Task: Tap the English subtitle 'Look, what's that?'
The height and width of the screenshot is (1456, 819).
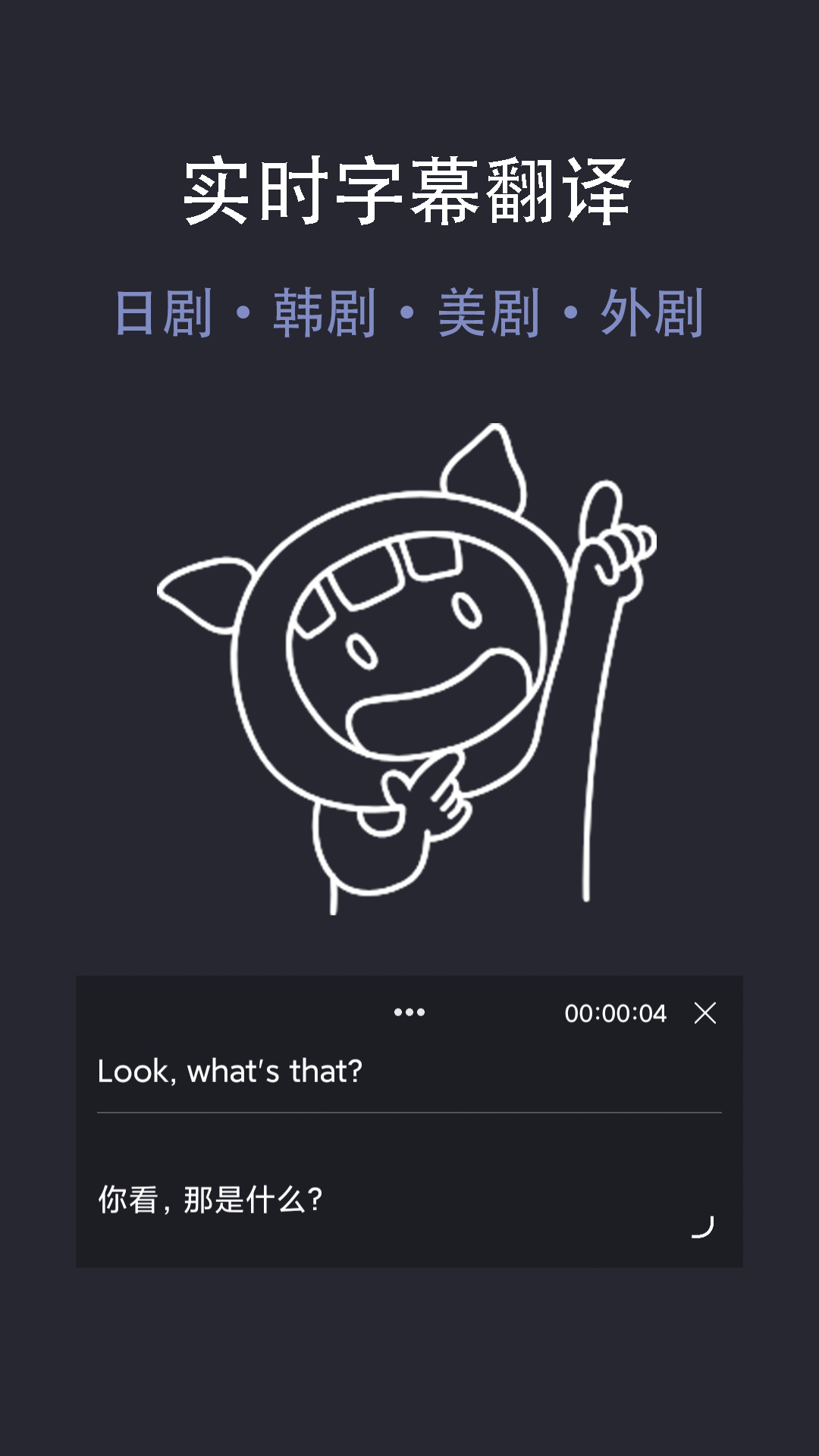Action: pos(231,1070)
